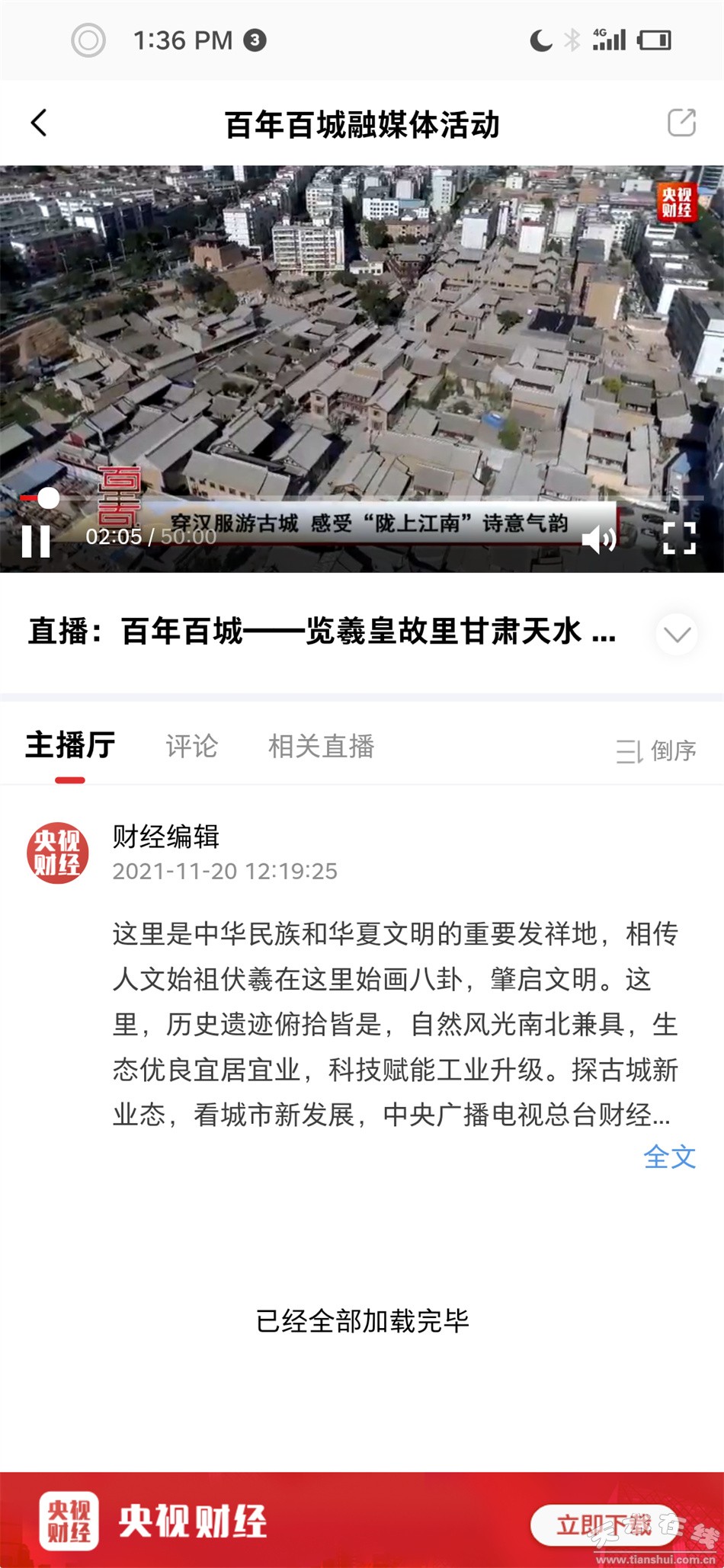The image size is (724, 1568).
Task: Expand the live broadcast title
Action: [677, 634]
